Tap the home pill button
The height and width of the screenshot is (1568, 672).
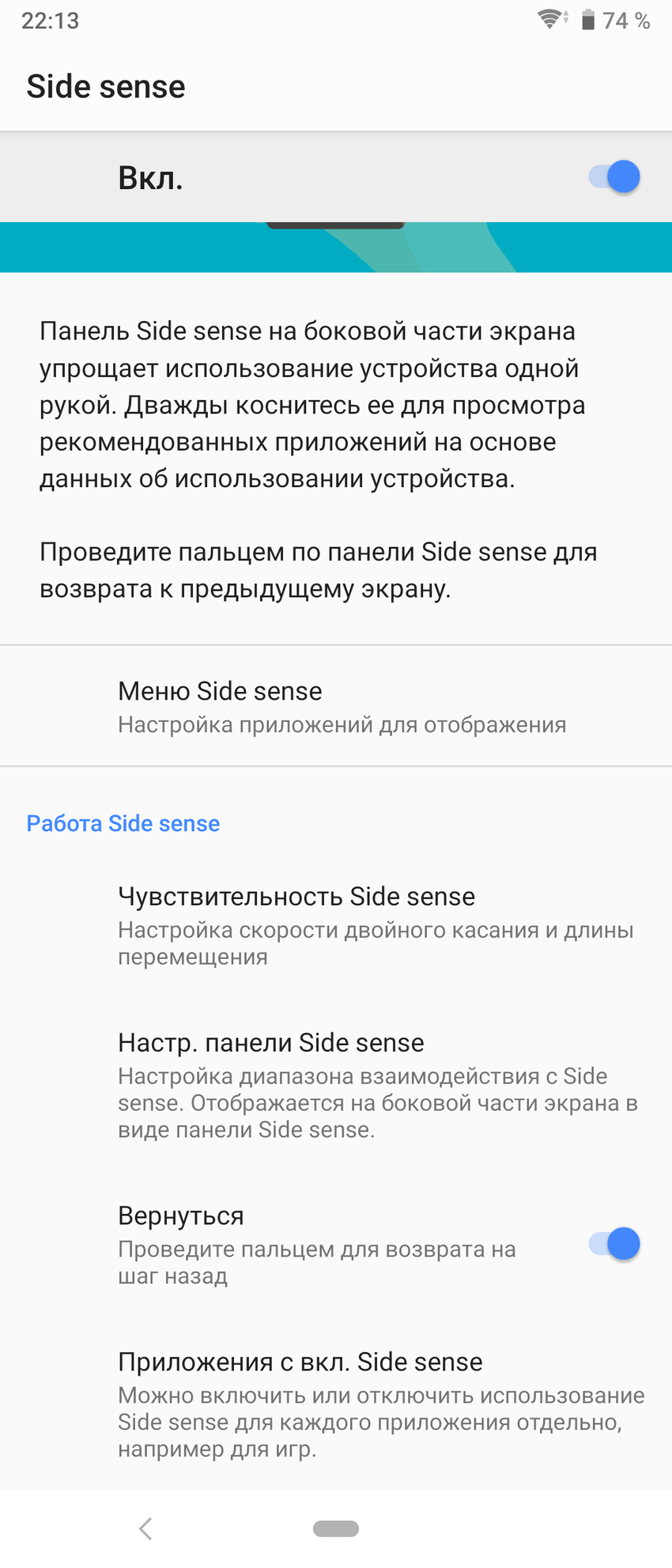click(x=336, y=1528)
